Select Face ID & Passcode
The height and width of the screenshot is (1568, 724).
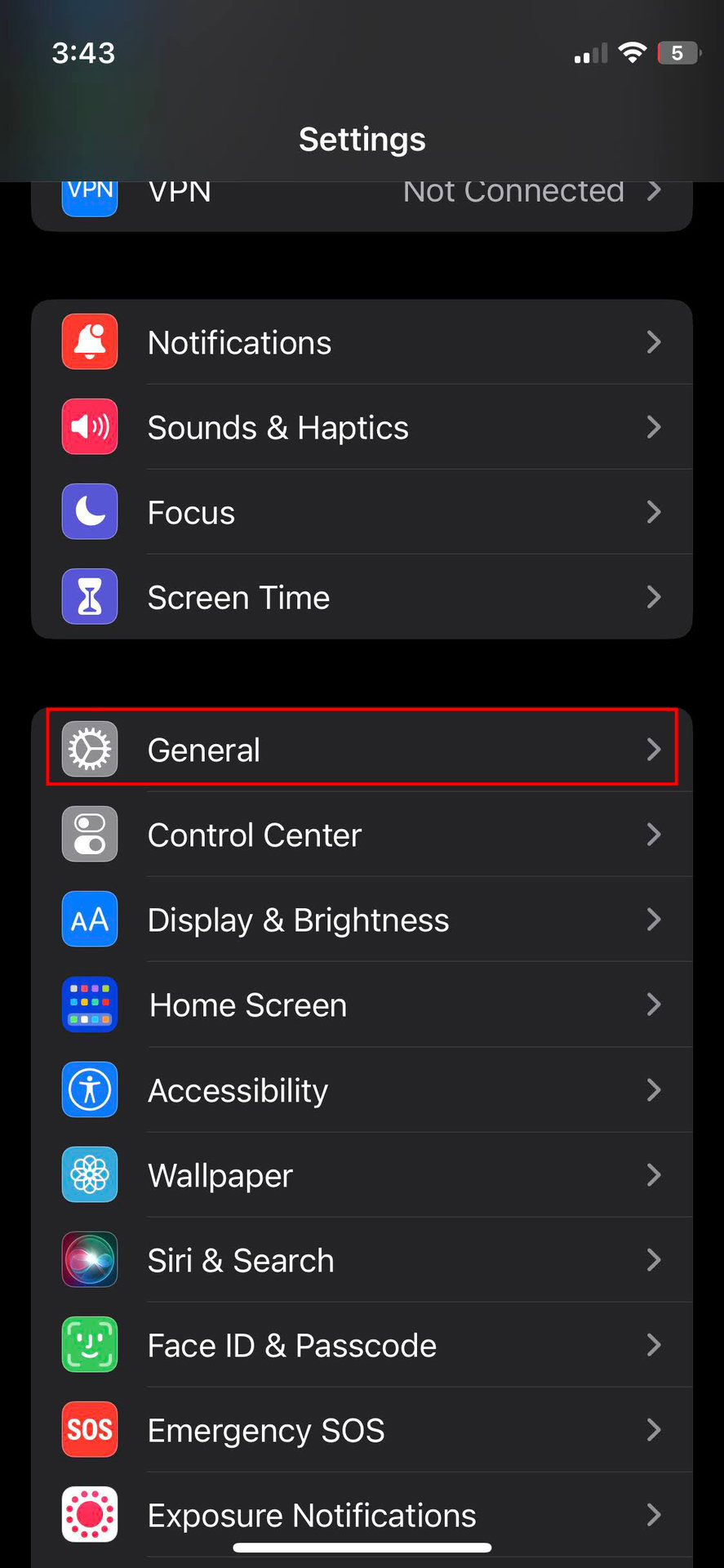(362, 1344)
